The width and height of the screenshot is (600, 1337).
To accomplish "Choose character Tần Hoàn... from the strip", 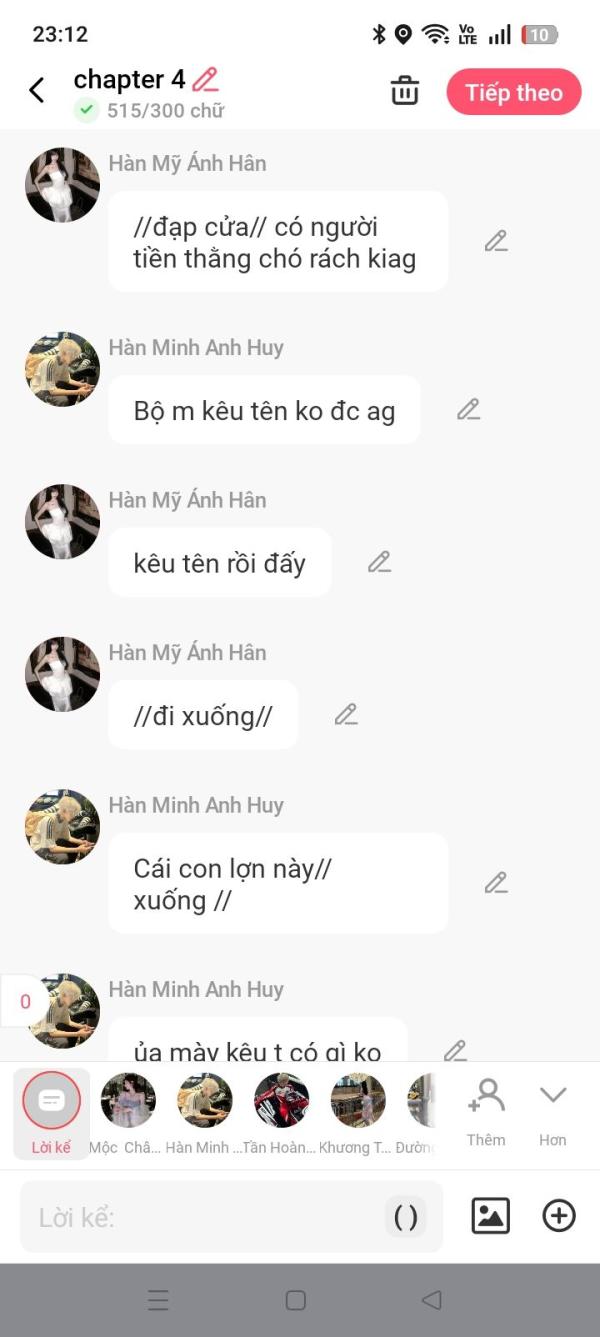I will point(281,1113).
